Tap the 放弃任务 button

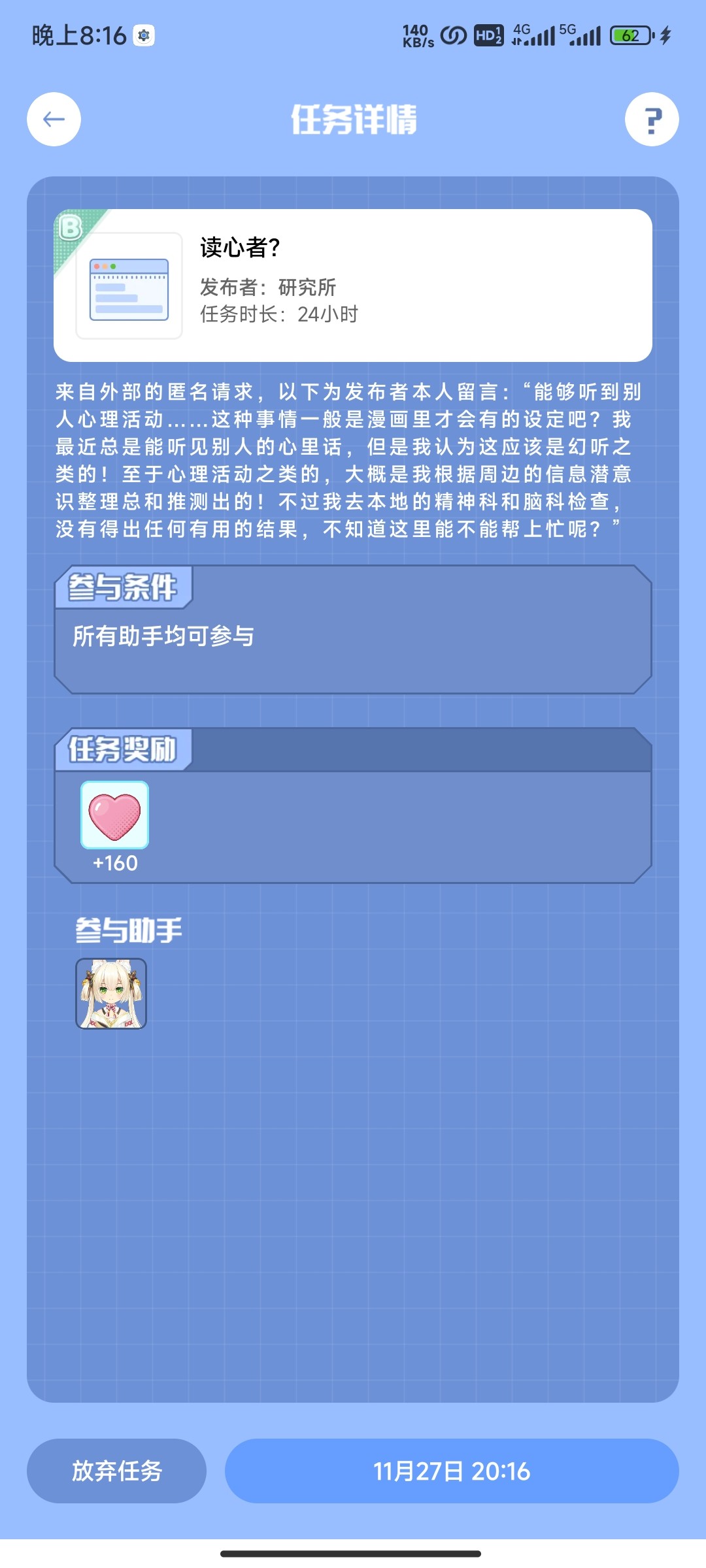(116, 1471)
